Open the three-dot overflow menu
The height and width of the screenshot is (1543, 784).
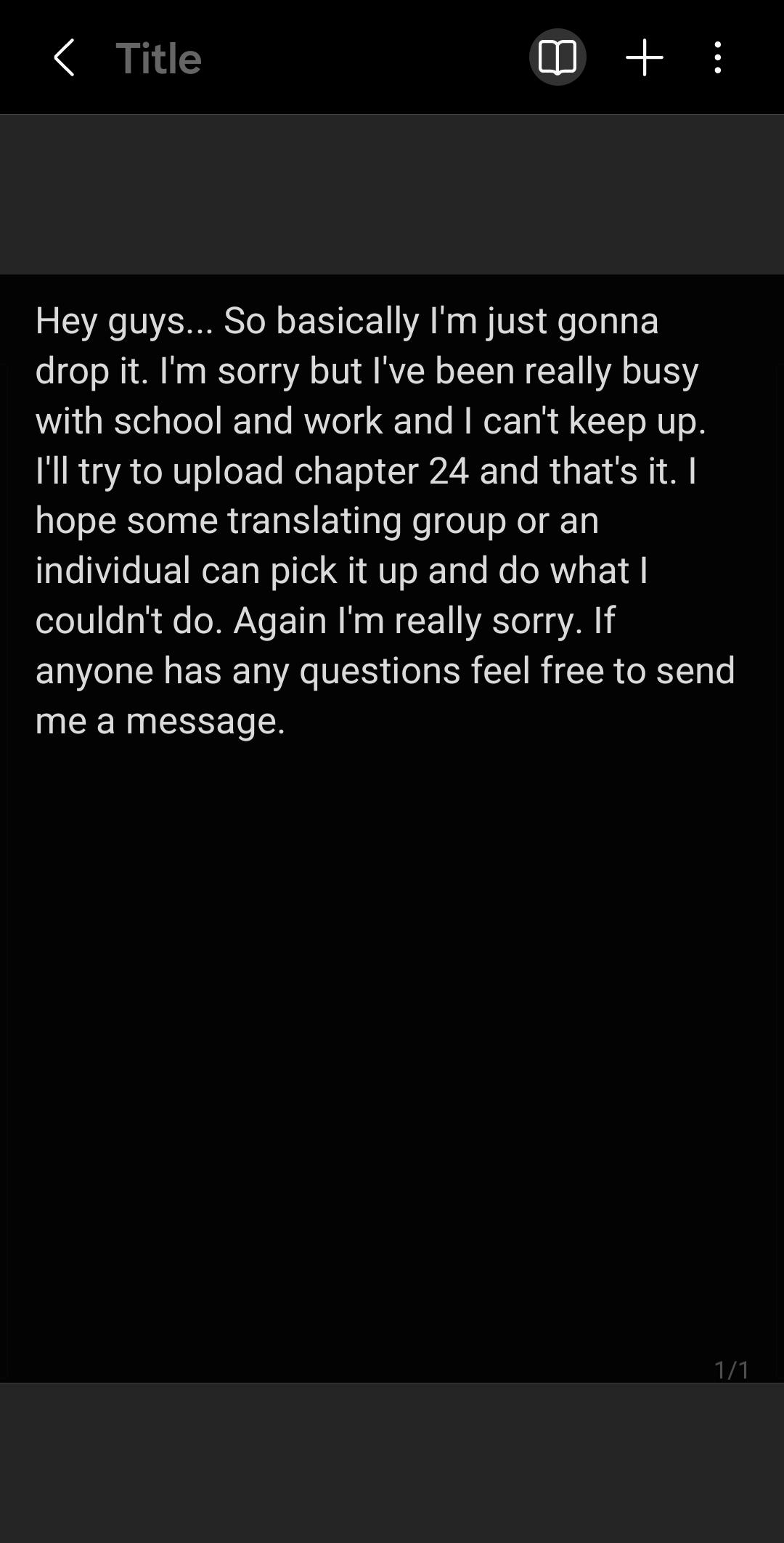717,58
